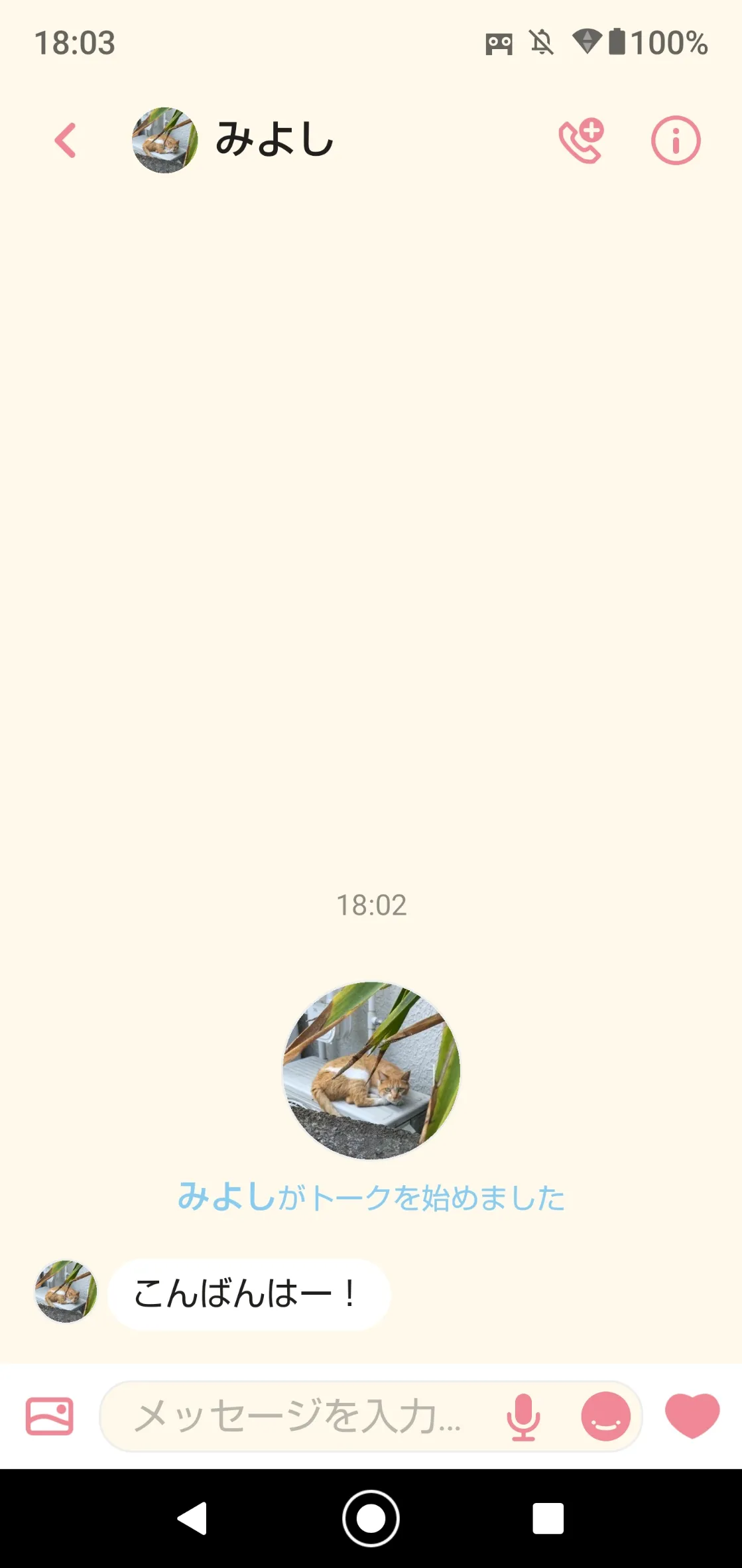
Task: Go back using the pink arrow
Action: (65, 141)
